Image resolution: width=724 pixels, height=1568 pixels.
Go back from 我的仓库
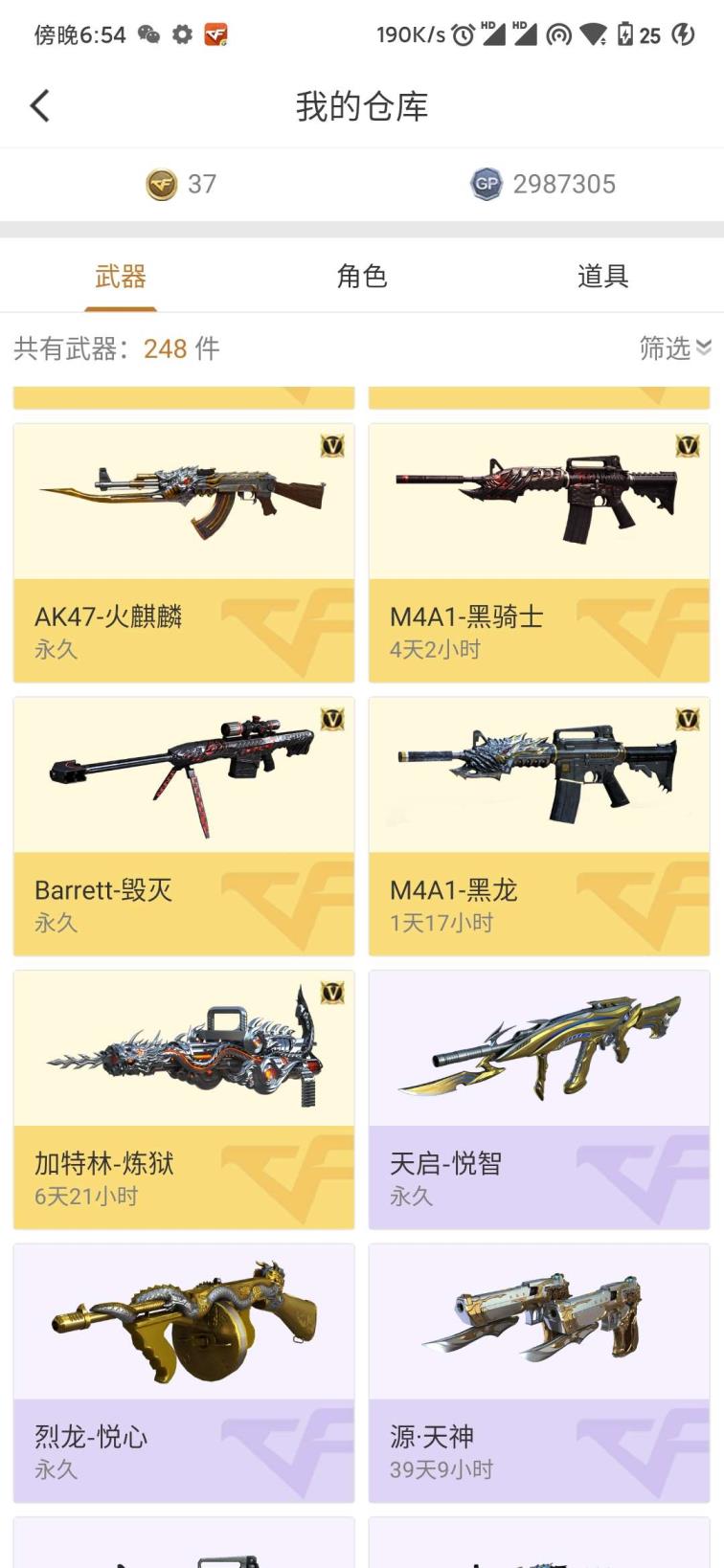(x=40, y=106)
